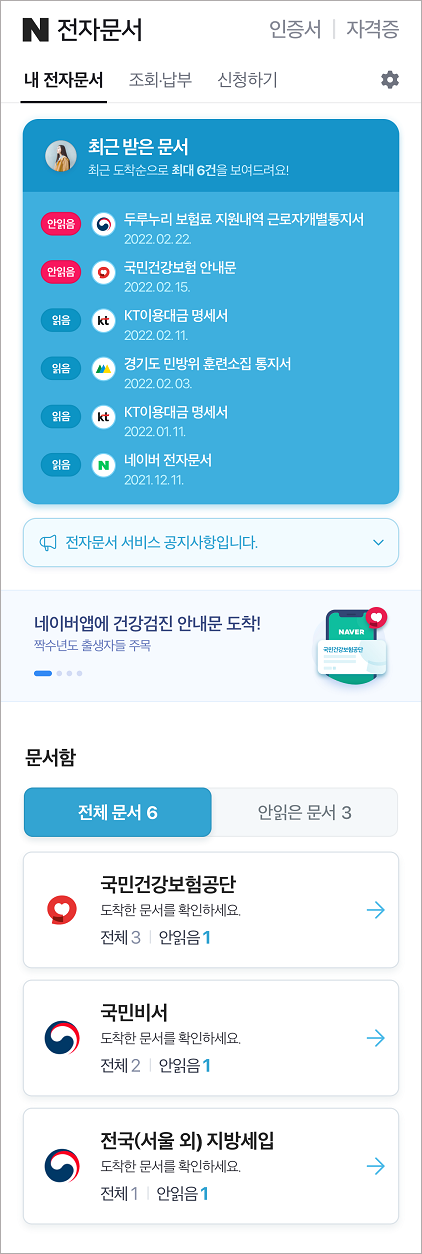This screenshot has height=1254, width=422.
Task: Open the 국민건강보험 안내문 document
Action: [x=211, y=275]
